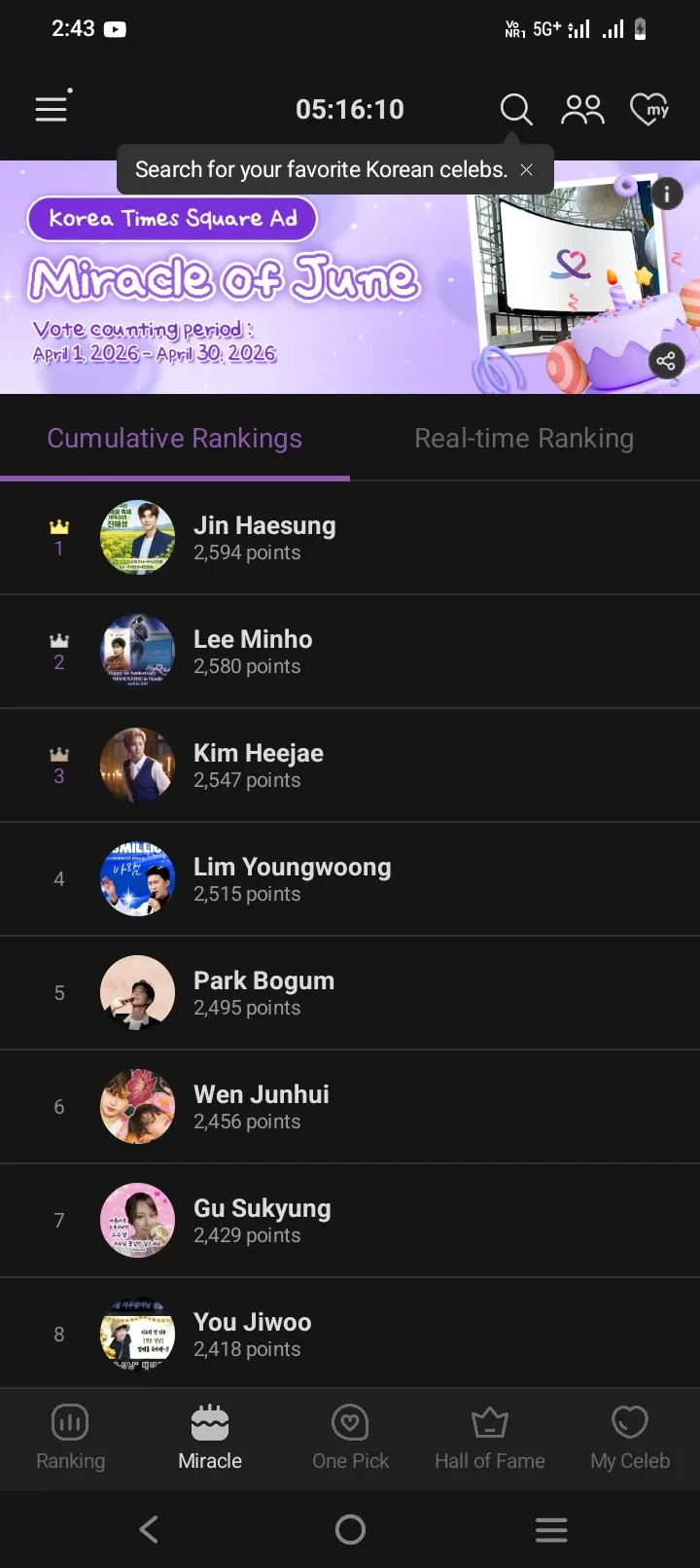This screenshot has height=1568, width=700.
Task: Tap the friends/community icon in the header
Action: 582,109
